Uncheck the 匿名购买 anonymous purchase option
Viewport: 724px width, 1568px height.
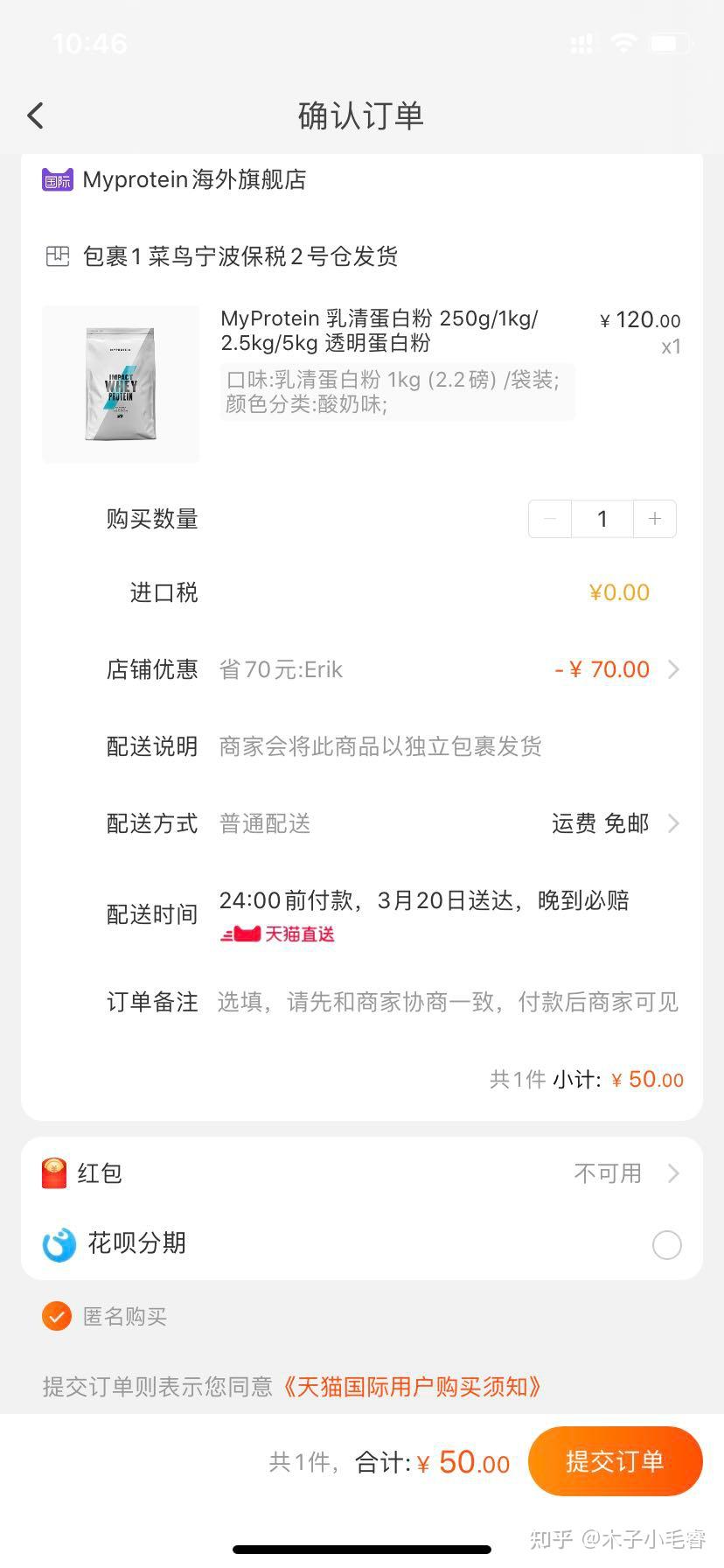tap(57, 1316)
